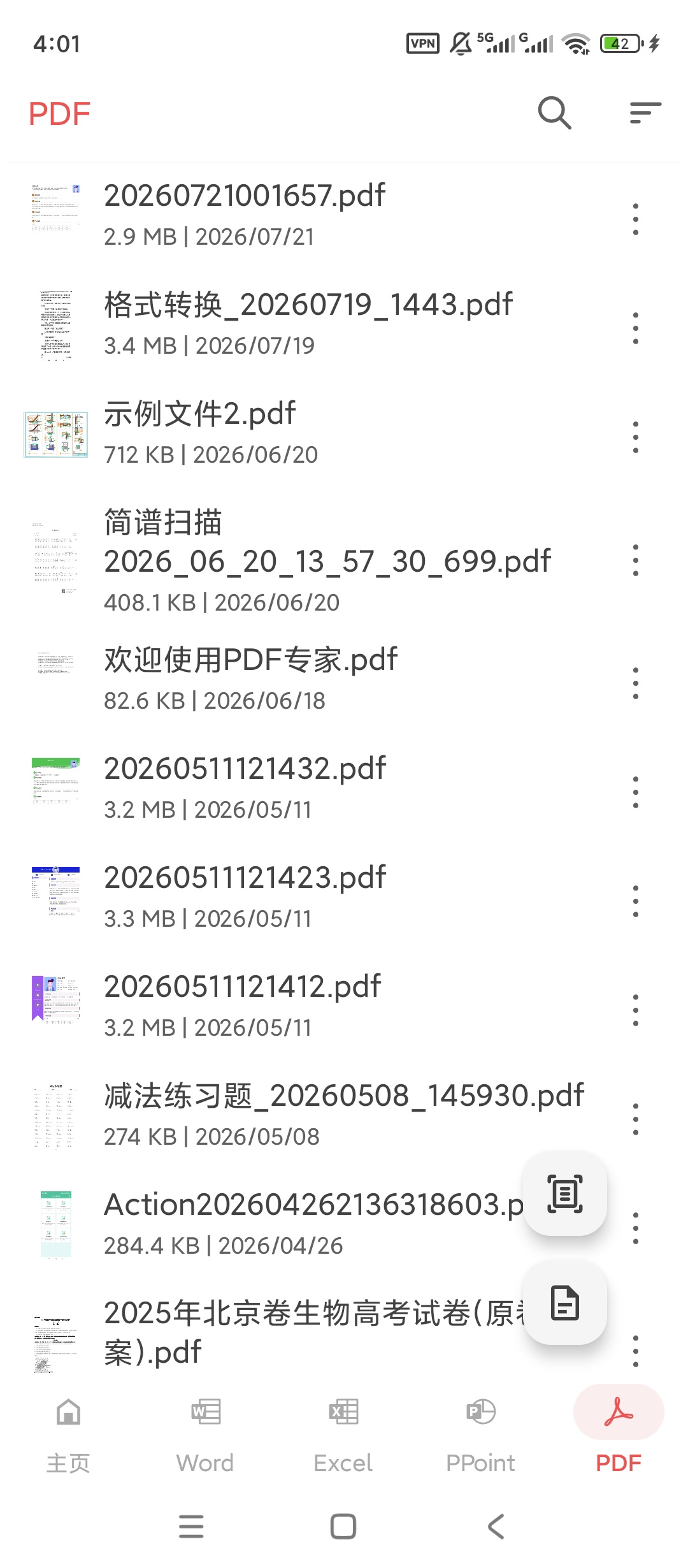
Task: Tap the floating new document button
Action: (564, 1302)
